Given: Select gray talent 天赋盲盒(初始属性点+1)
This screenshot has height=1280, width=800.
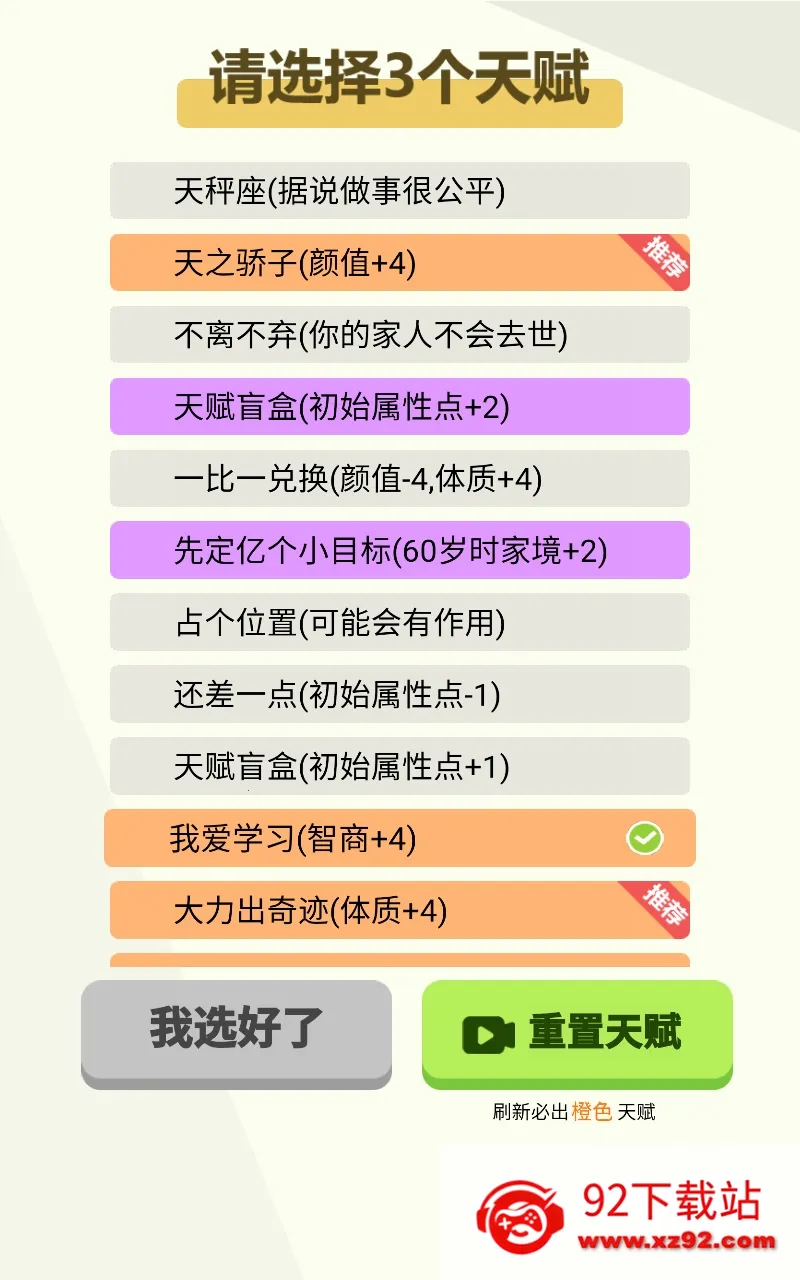Looking at the screenshot, I should pyautogui.click(x=400, y=767).
